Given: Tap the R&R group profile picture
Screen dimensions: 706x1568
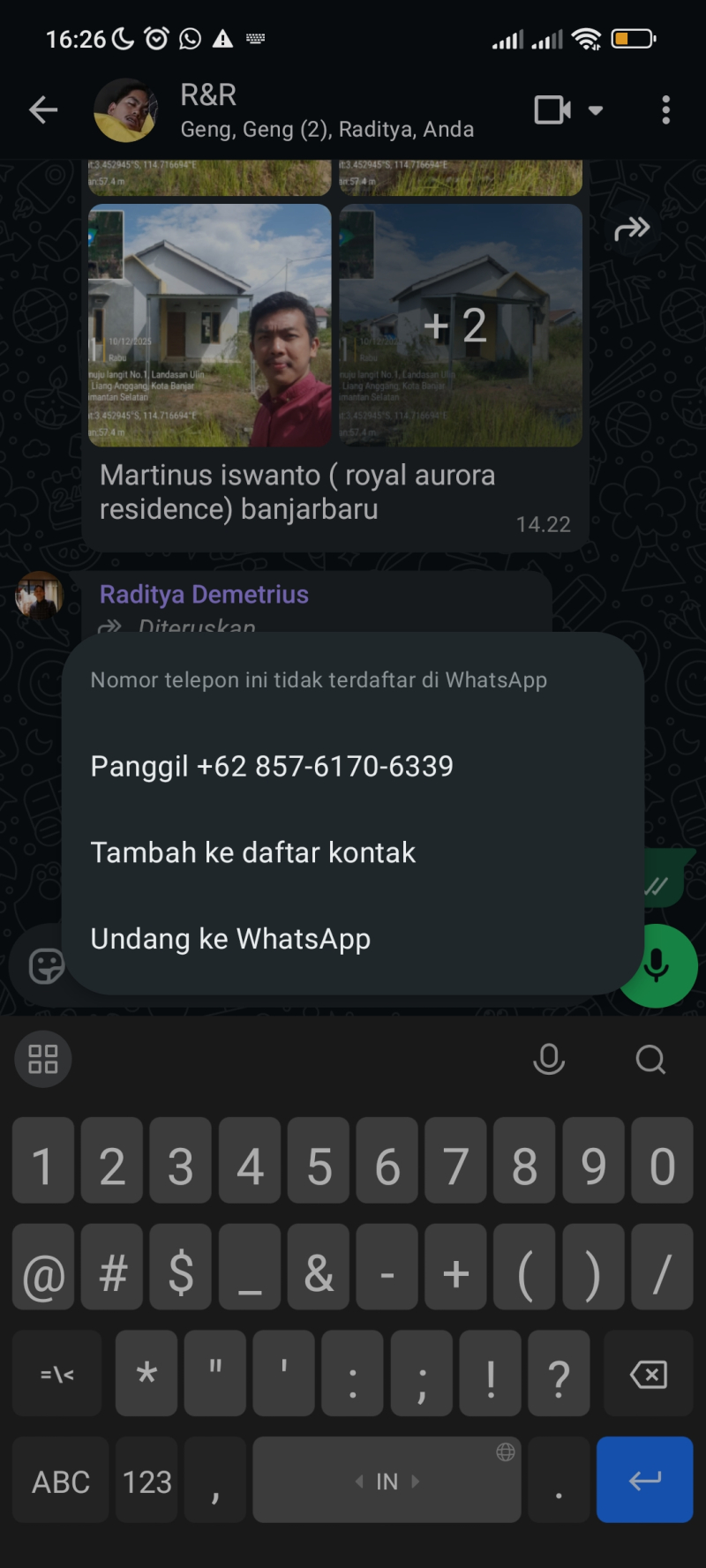Looking at the screenshot, I should pos(125,109).
